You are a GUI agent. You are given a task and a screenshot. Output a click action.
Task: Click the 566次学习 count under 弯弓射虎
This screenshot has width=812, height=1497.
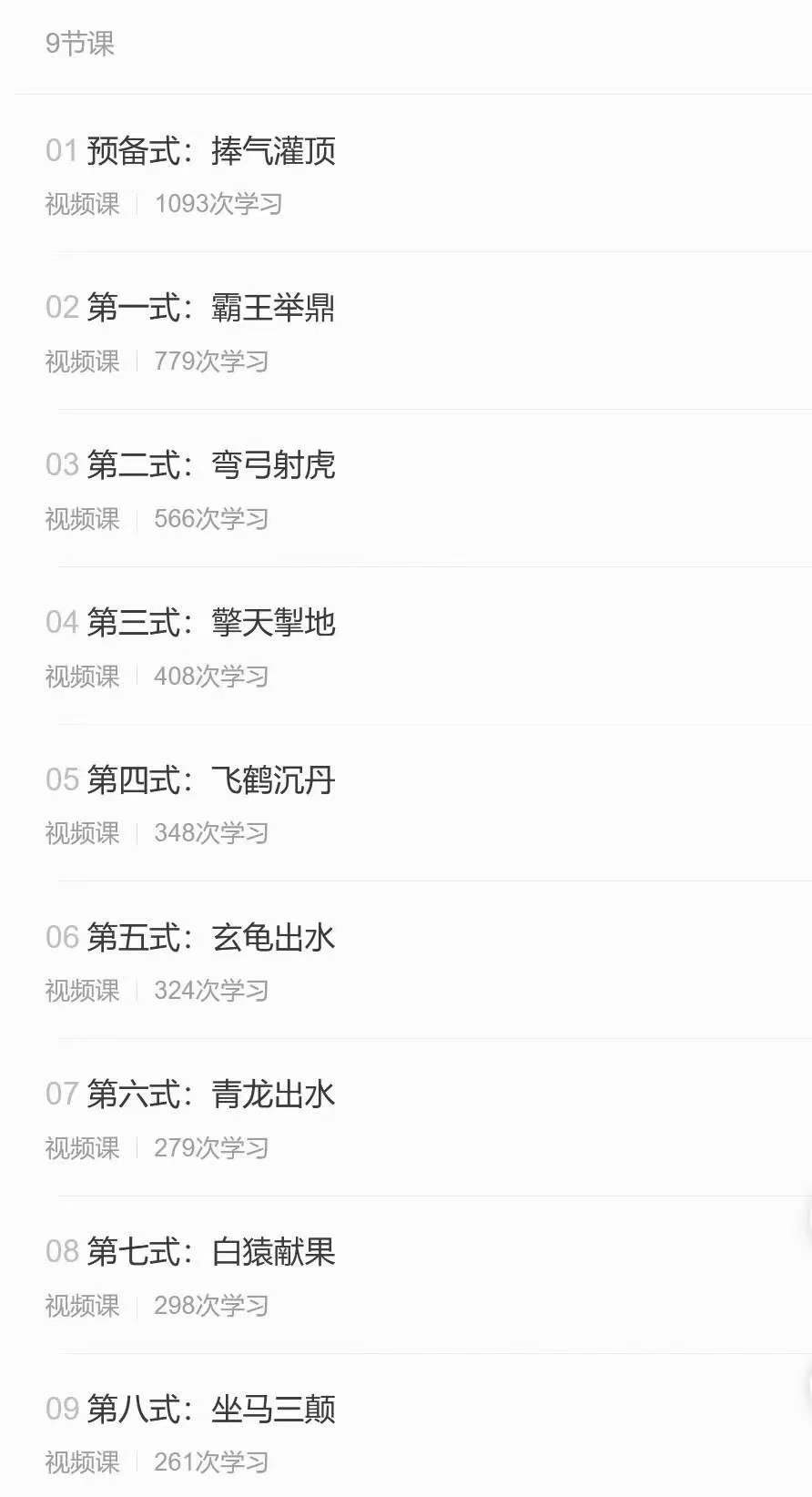tap(212, 519)
